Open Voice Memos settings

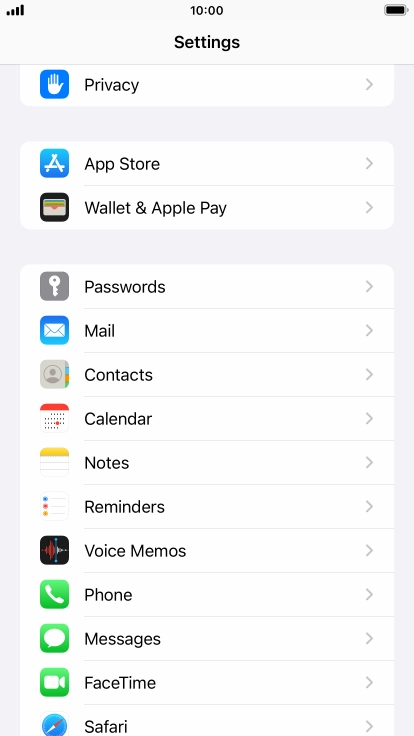(207, 551)
